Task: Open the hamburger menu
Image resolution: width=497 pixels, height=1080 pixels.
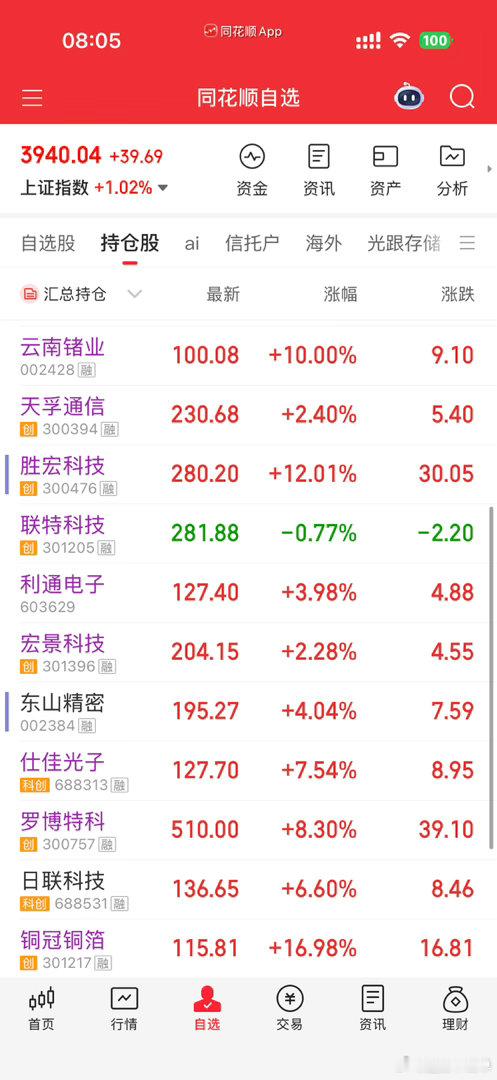Action: [x=32, y=98]
